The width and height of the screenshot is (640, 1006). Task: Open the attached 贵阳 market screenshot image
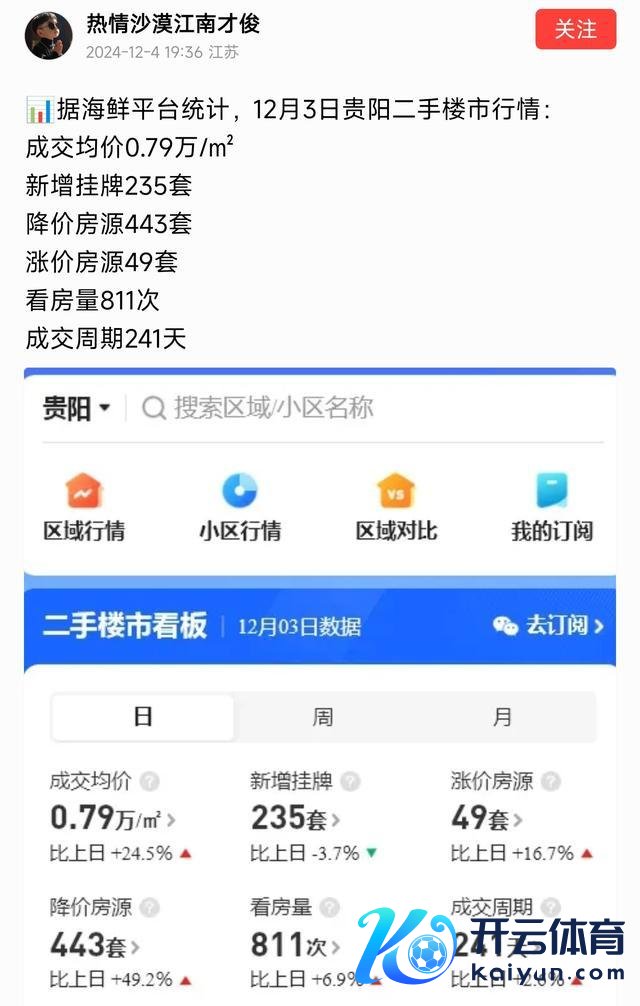coord(320,680)
